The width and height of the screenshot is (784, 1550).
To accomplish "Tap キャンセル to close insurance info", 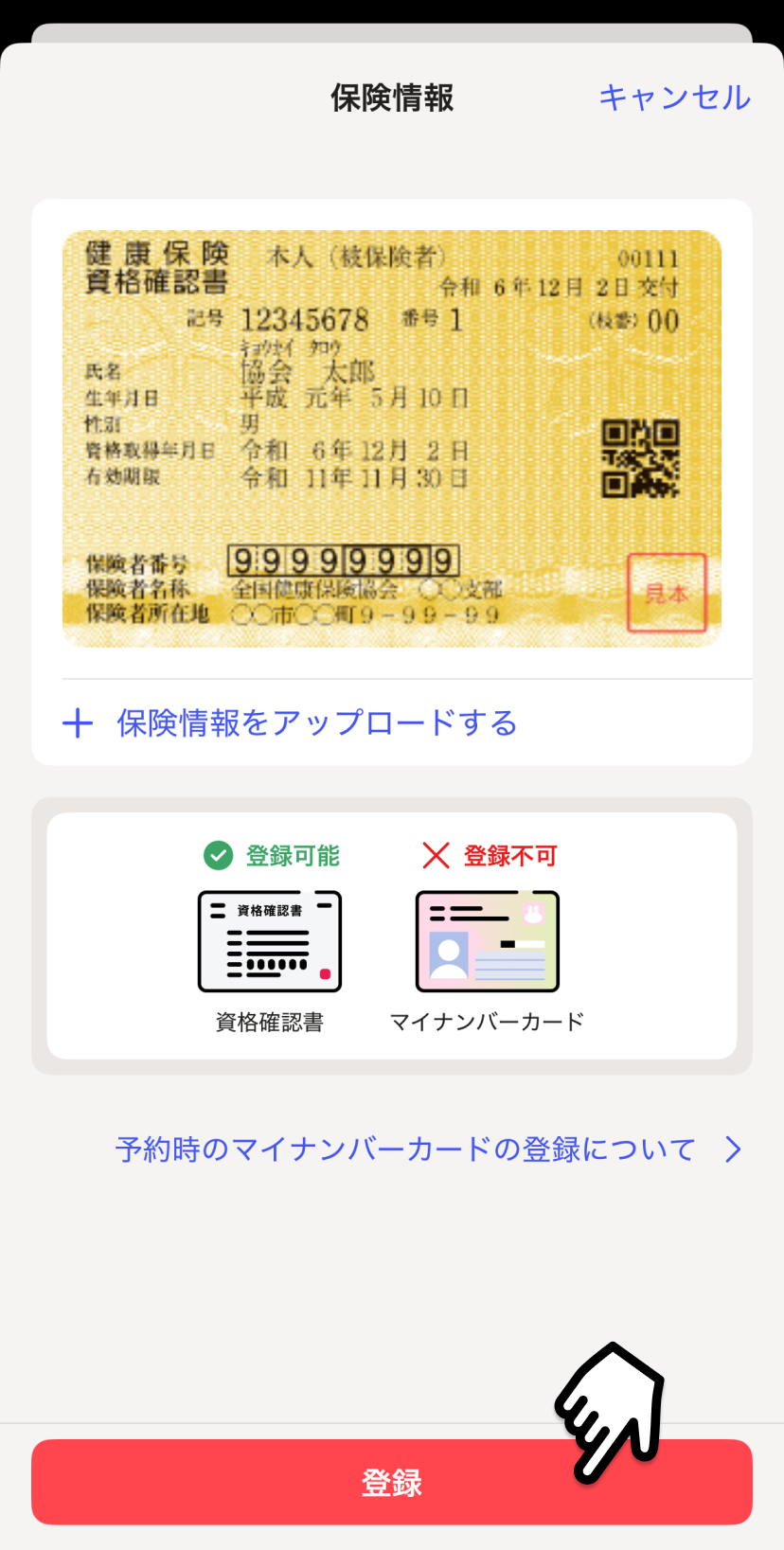I will click(x=674, y=98).
